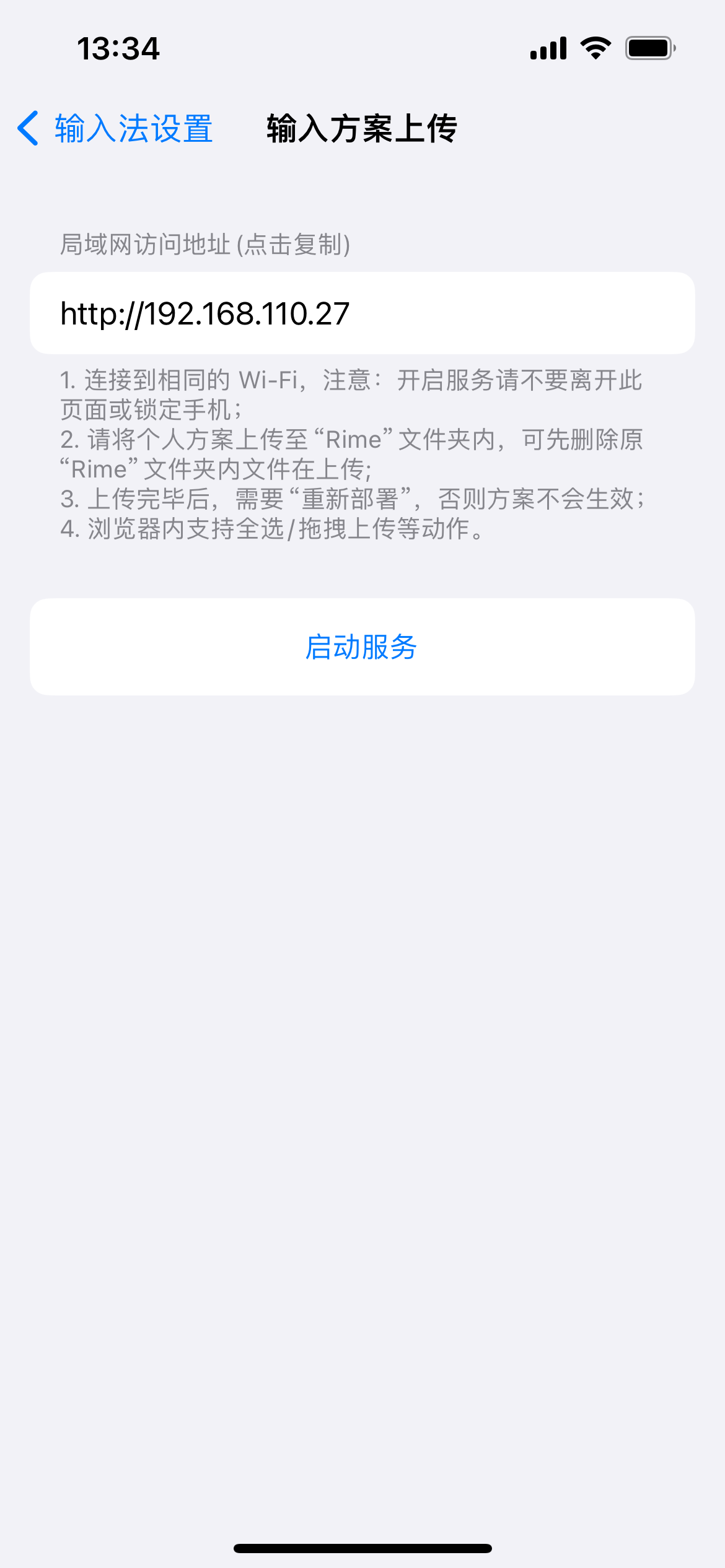
Task: Copy the LAN address http://192.168.110.27
Action: coord(361,313)
